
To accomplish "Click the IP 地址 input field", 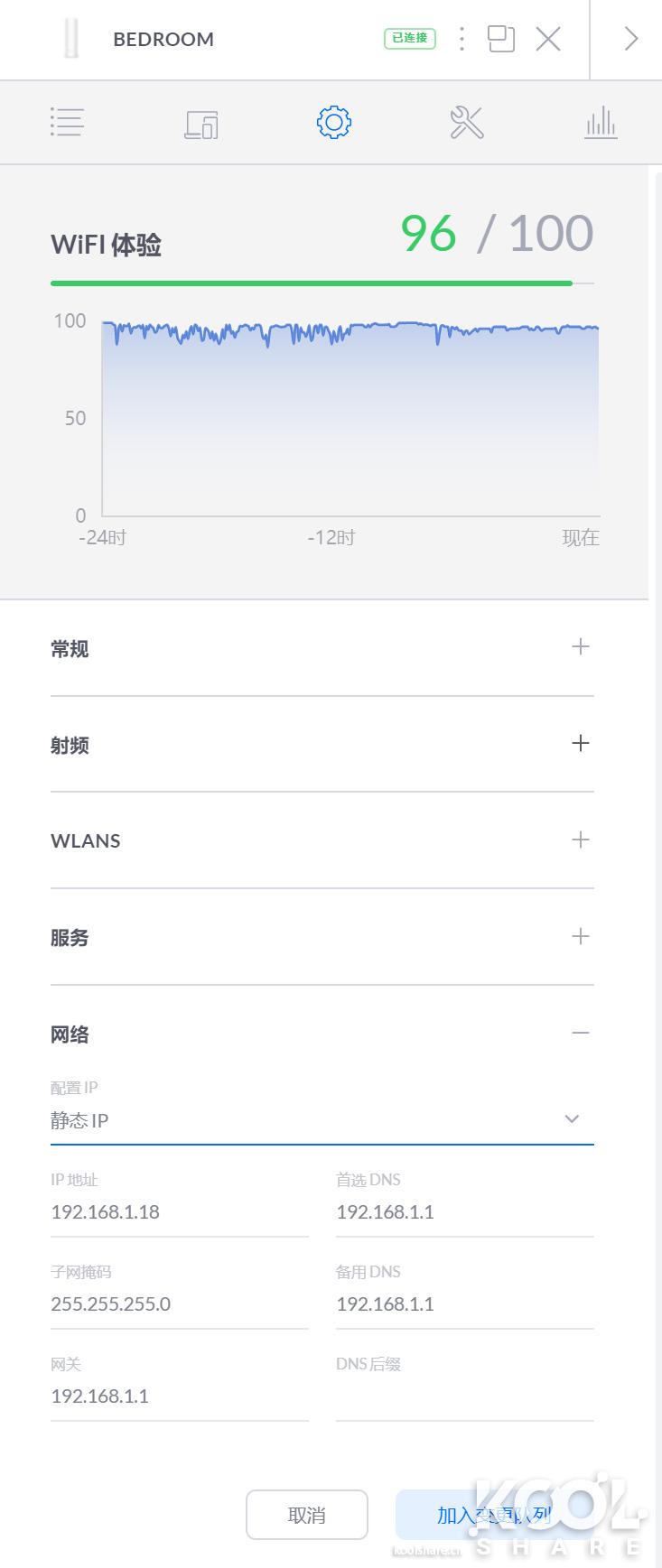I will (179, 1211).
